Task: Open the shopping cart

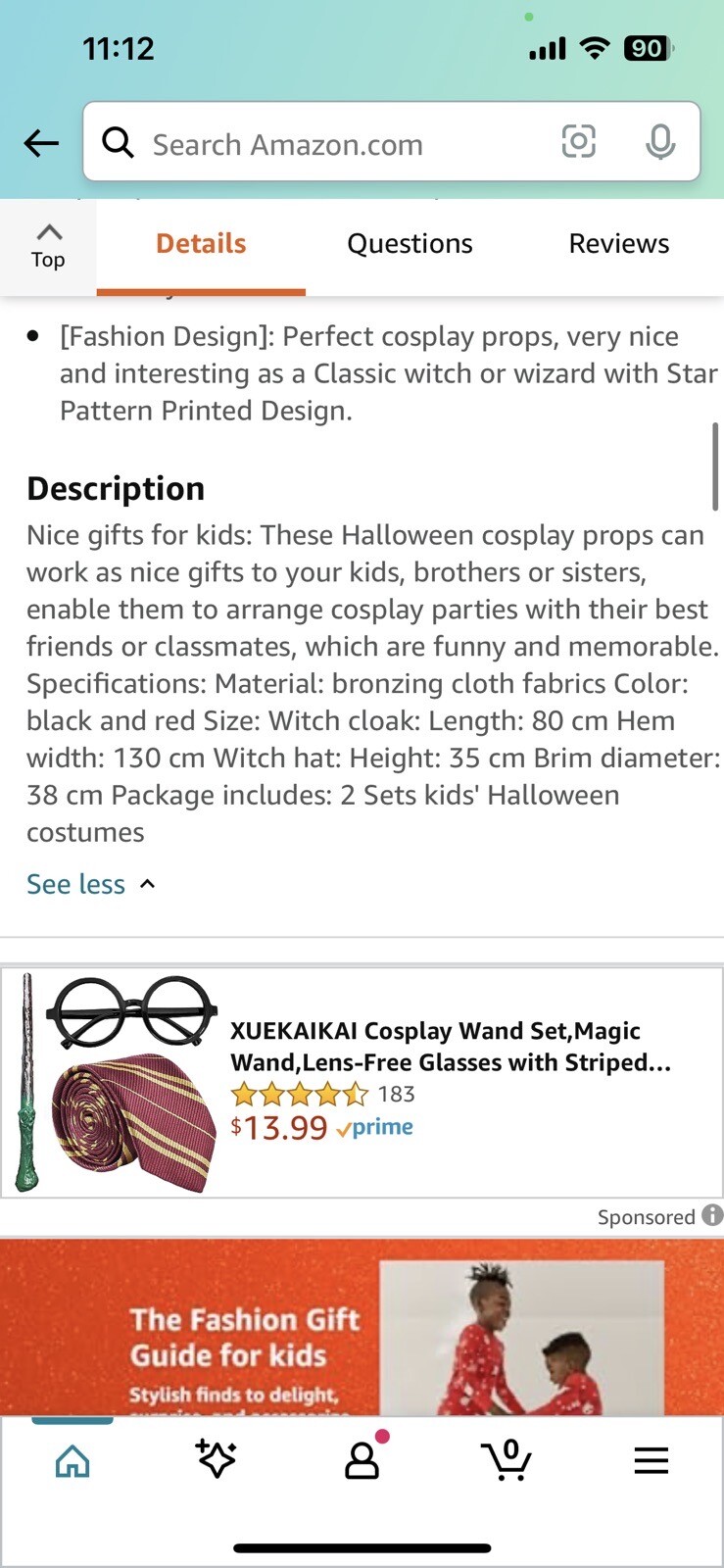Action: tap(507, 1460)
